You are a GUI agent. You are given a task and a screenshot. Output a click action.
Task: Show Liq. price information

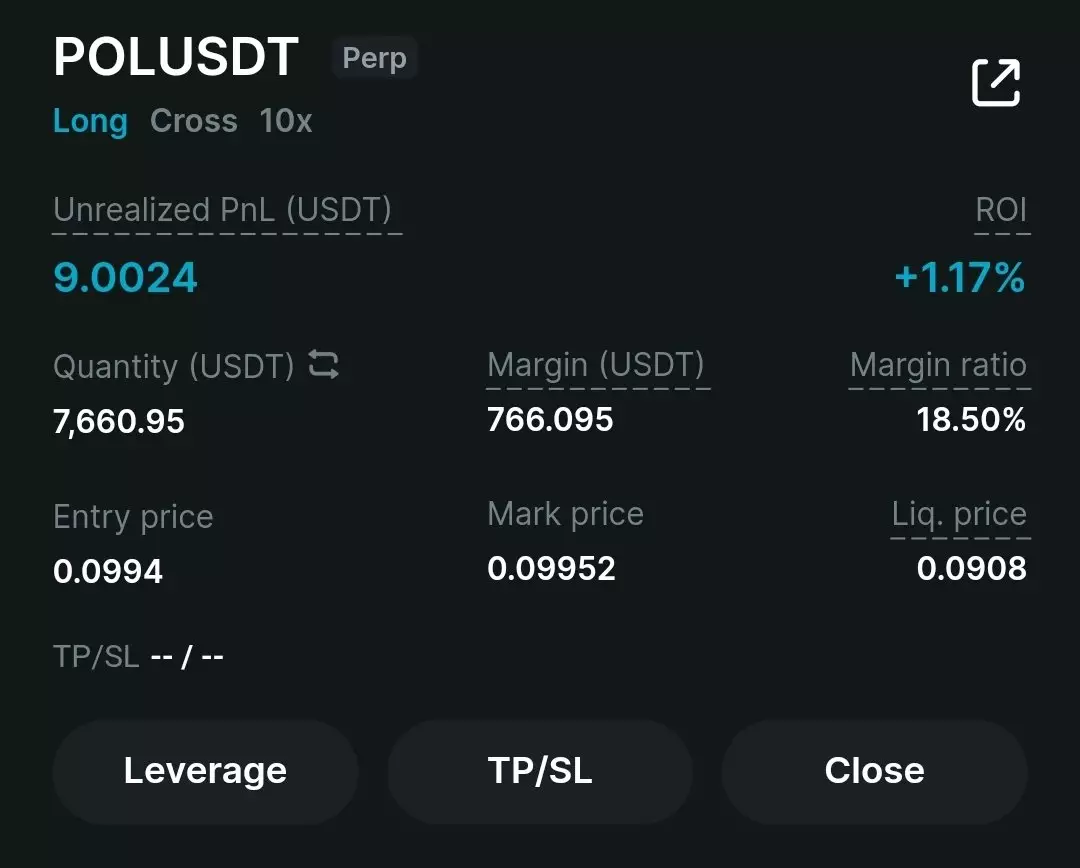(959, 515)
